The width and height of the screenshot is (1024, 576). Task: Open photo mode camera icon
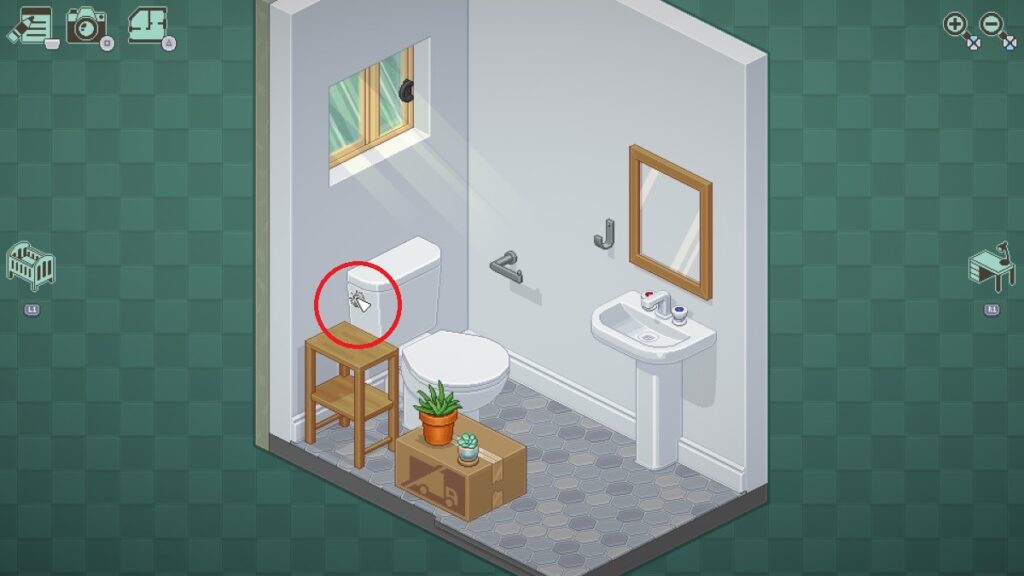pos(87,24)
